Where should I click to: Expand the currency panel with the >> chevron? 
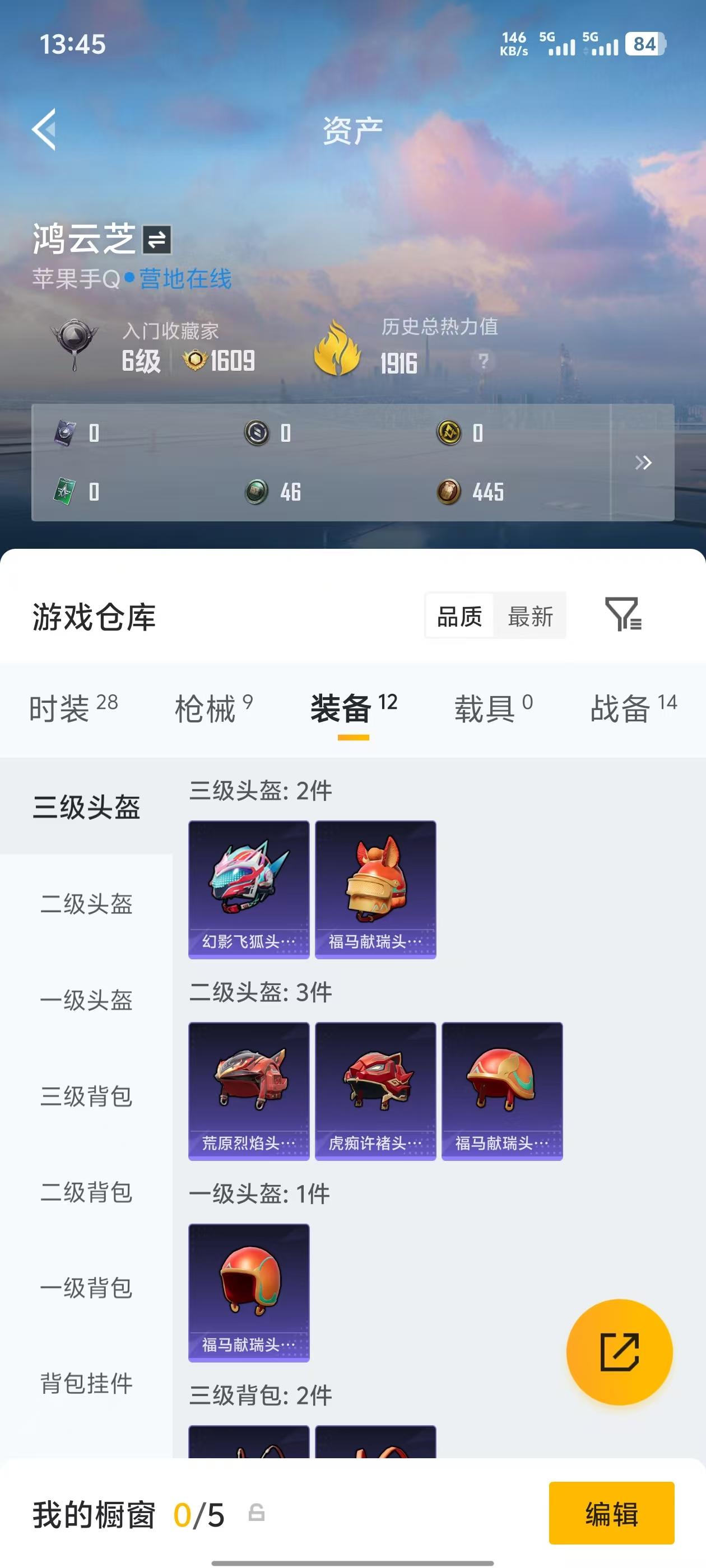643,463
